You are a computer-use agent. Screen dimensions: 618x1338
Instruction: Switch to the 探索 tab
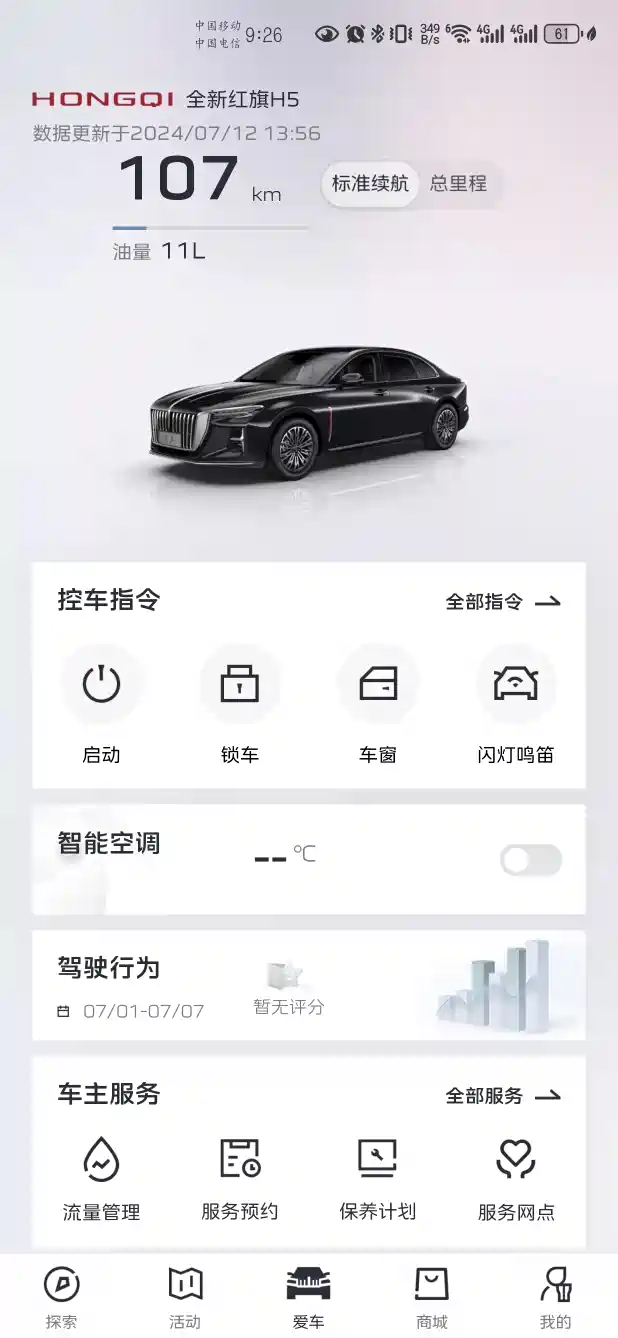pyautogui.click(x=61, y=1297)
